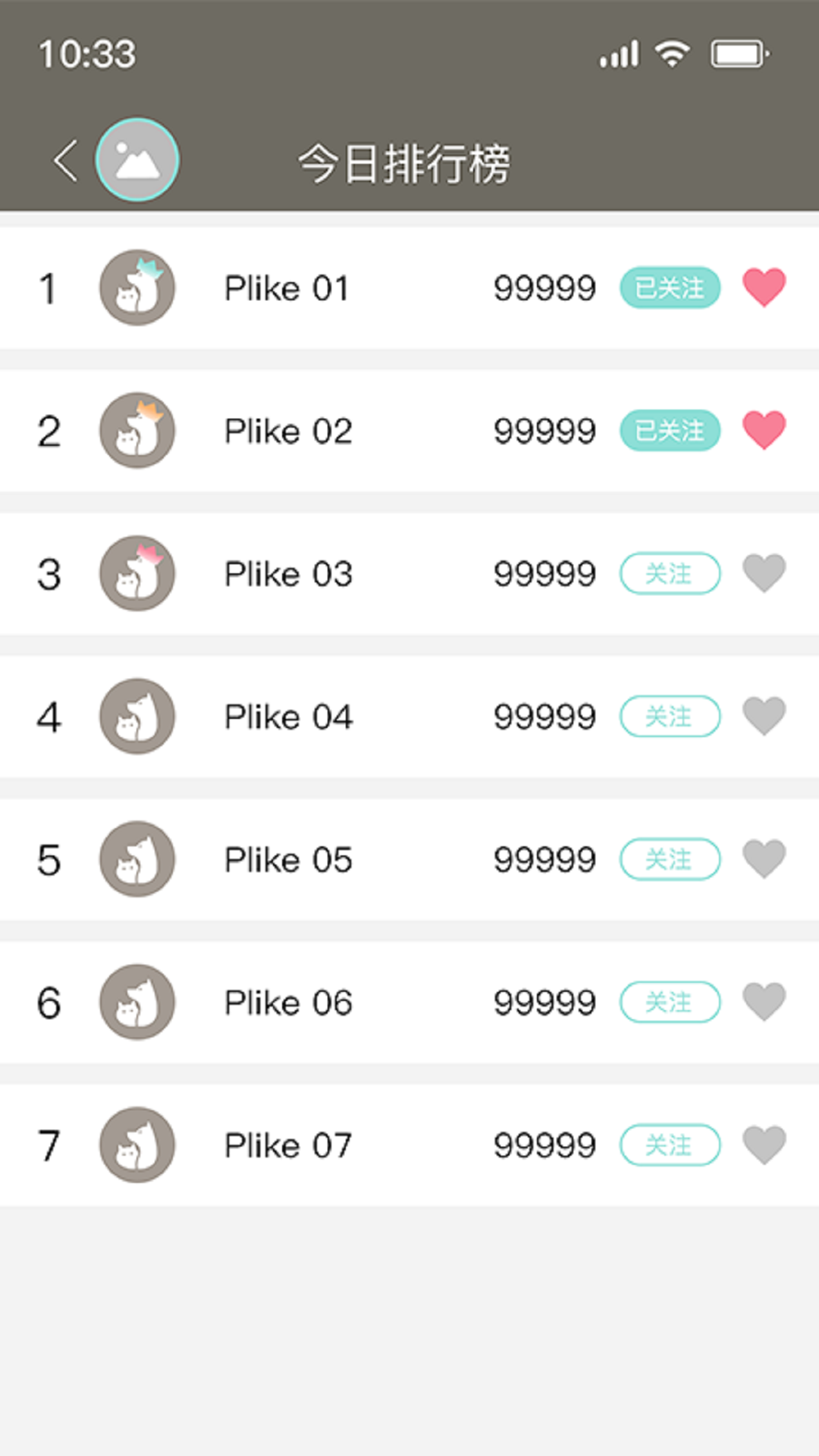The width and height of the screenshot is (819, 1456).
Task: Like Plike 03 with the heart
Action: tap(764, 573)
